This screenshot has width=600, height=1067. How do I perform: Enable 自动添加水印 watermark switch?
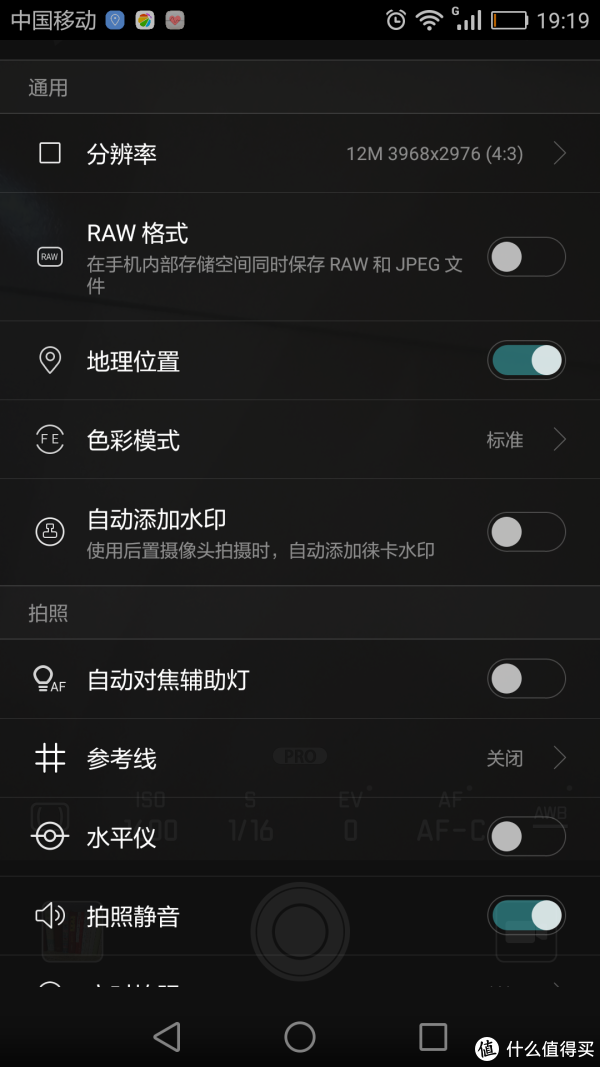point(526,531)
